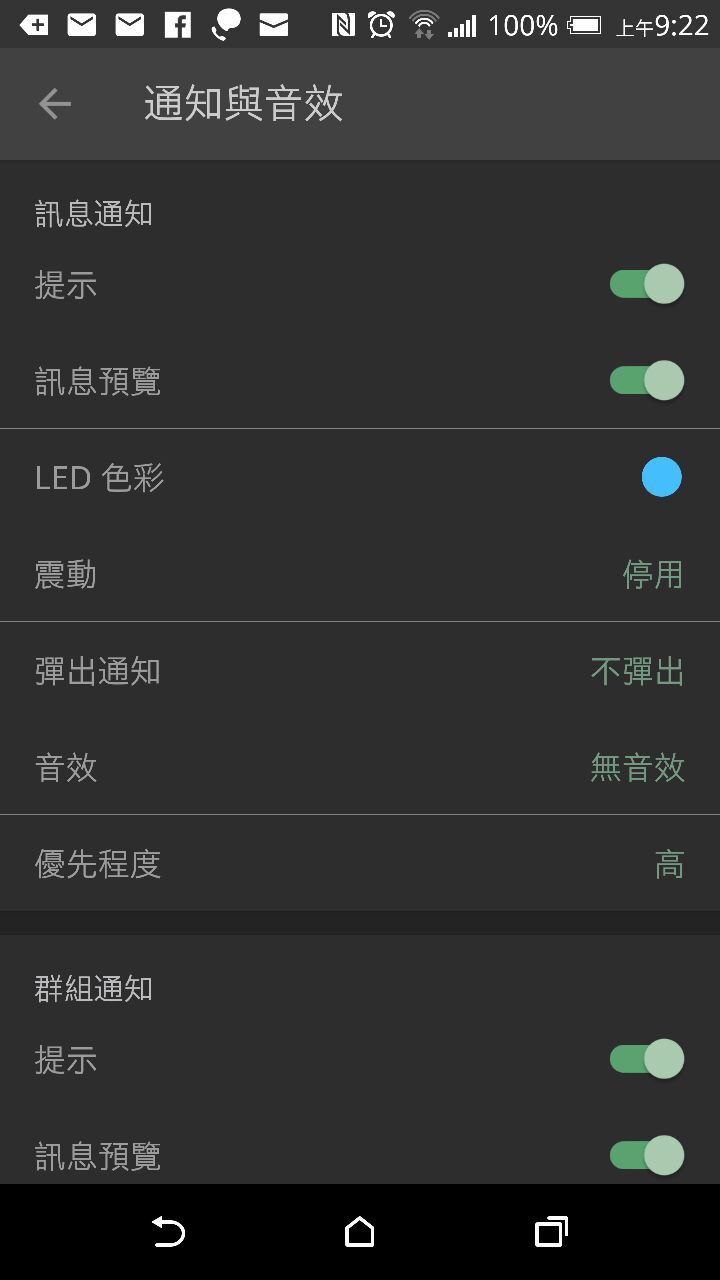Open the 彈出通知 setting

360,672
